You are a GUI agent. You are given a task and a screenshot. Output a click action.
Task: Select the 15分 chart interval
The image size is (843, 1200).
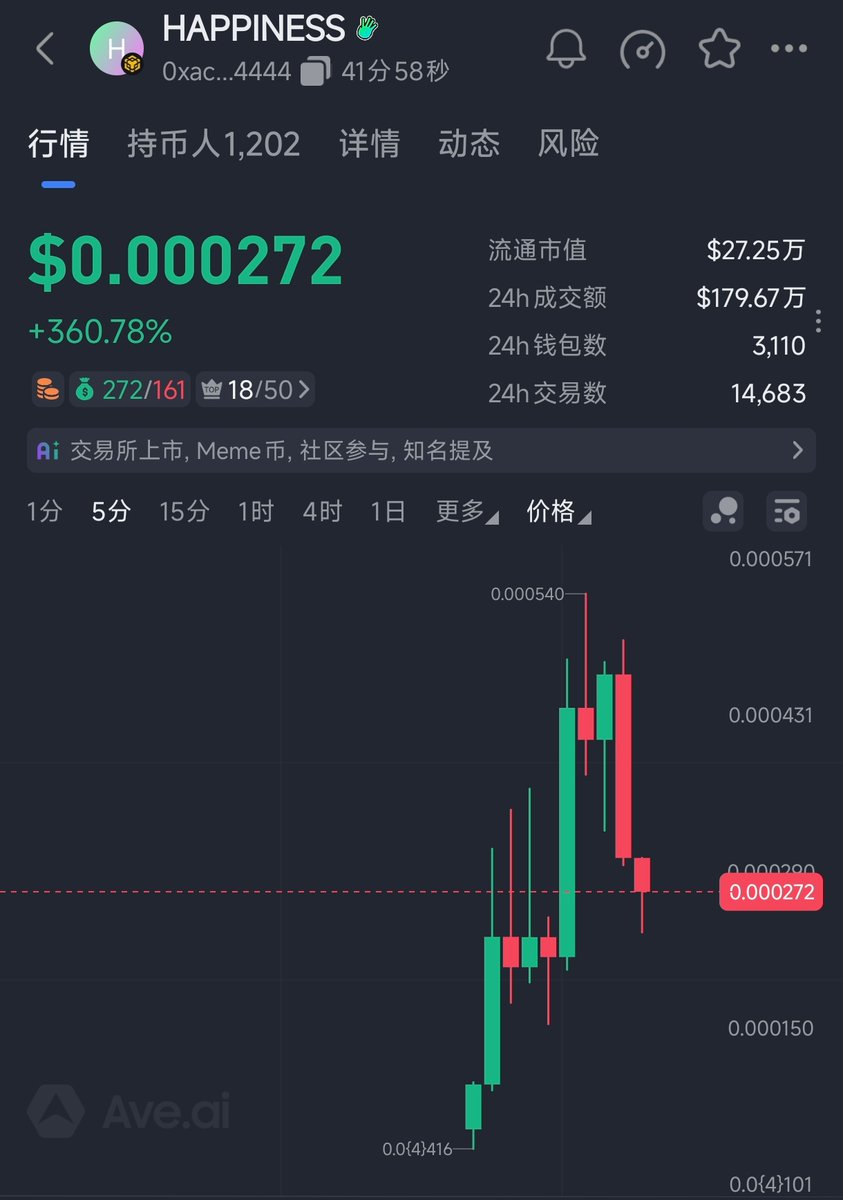(x=184, y=512)
